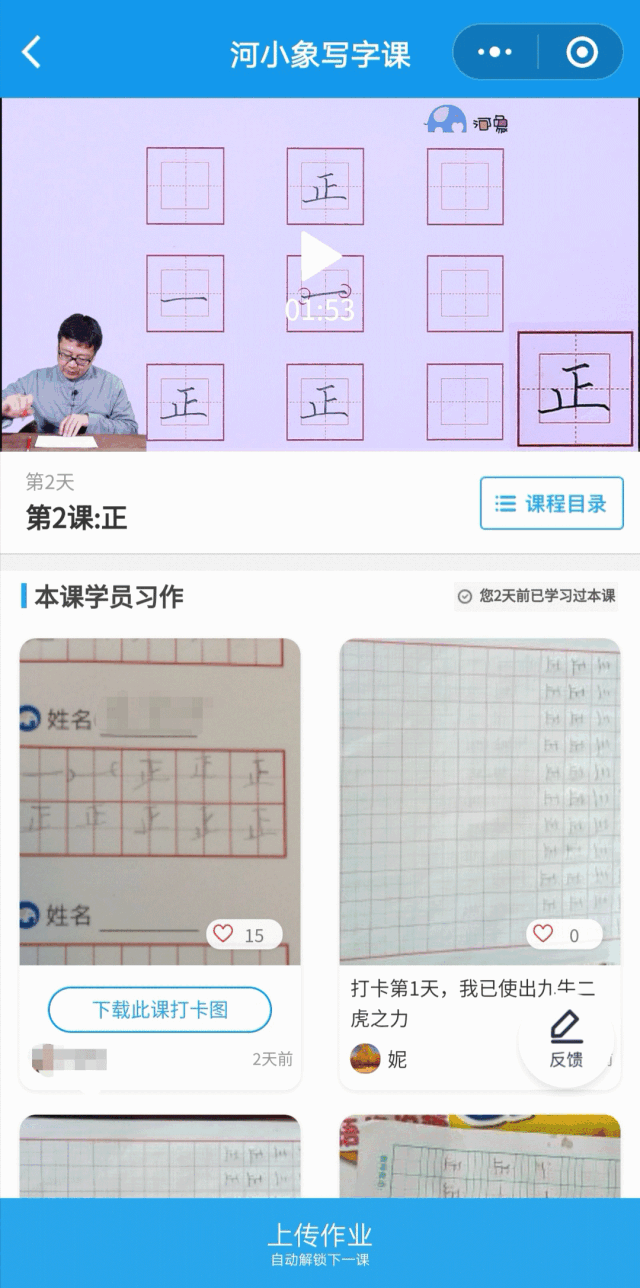Screen dimensions: 640x1288
Task: Like 妮's student work
Action: coord(543,934)
